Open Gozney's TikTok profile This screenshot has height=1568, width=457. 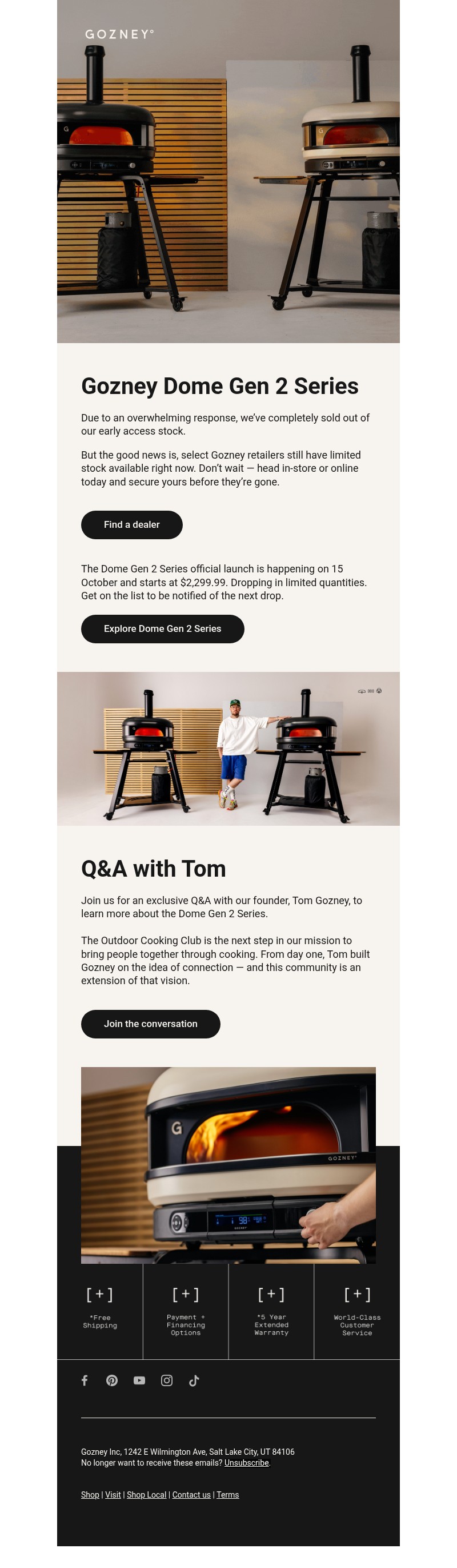click(x=194, y=1380)
